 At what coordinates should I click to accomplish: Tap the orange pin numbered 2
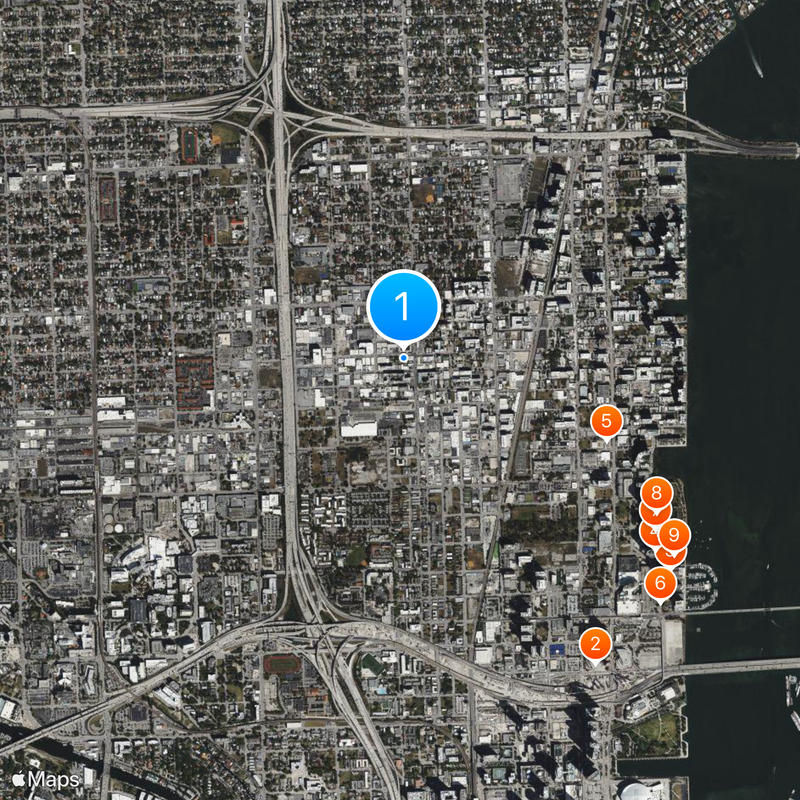click(595, 643)
